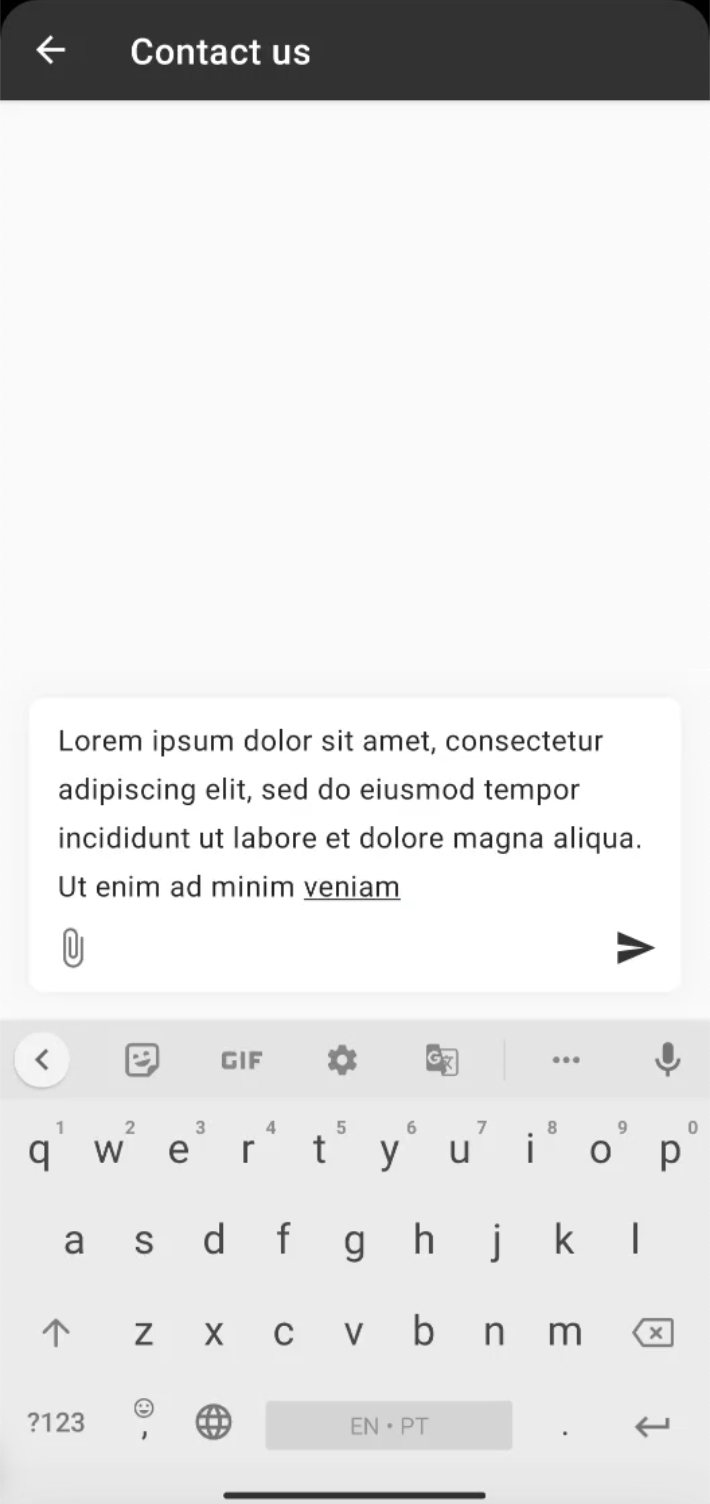Go back from Contact us screen

50,51
